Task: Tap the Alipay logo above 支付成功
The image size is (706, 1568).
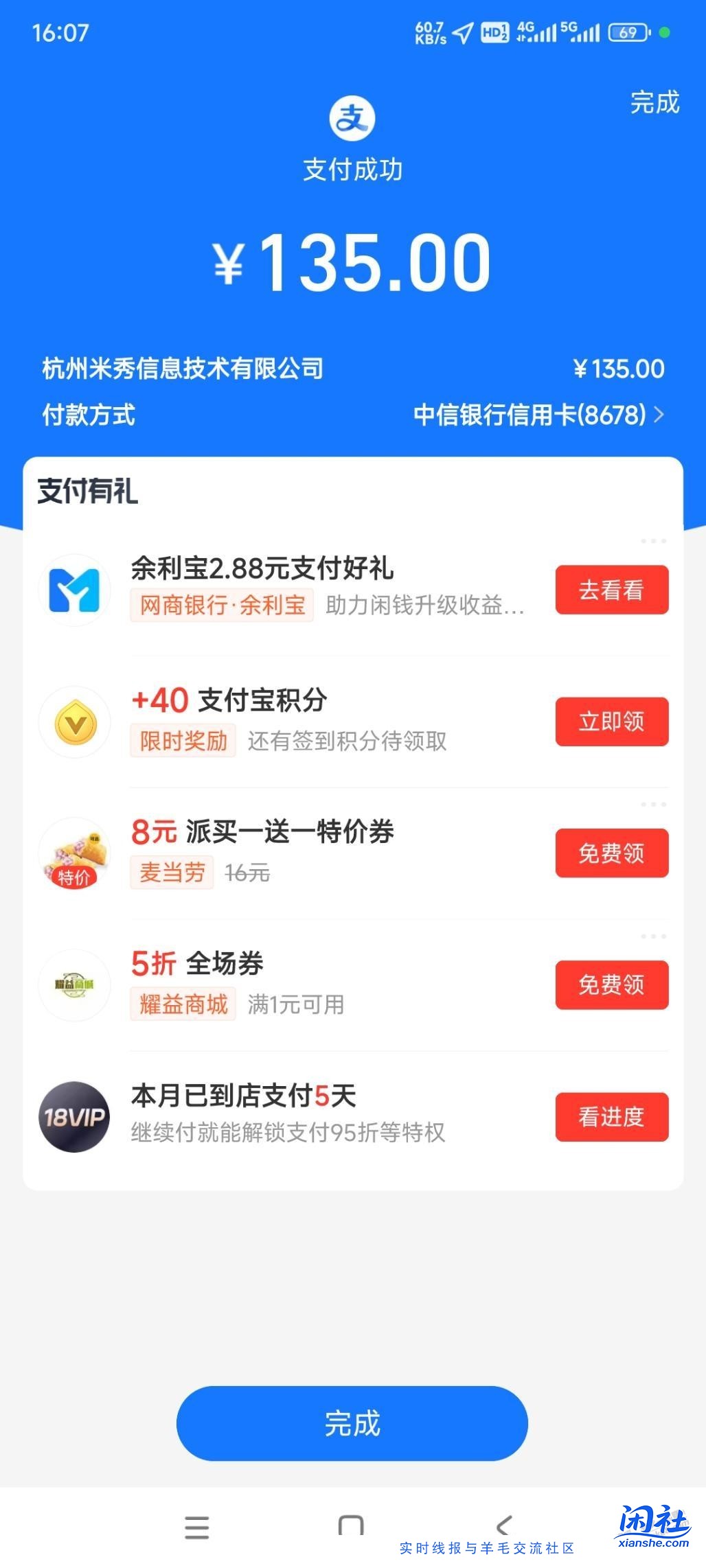Action: coord(352,118)
